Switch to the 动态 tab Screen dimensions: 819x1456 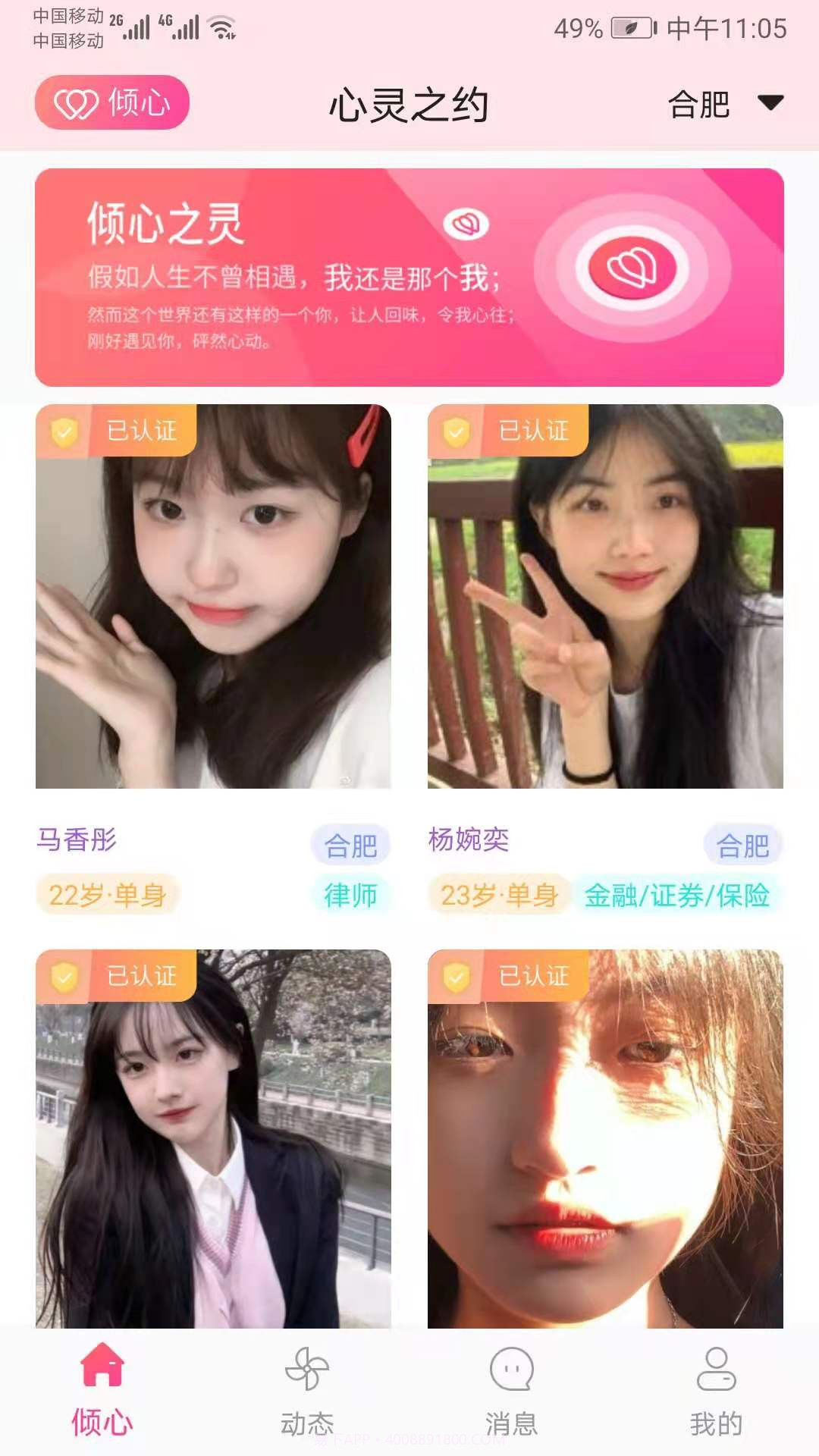307,1423
